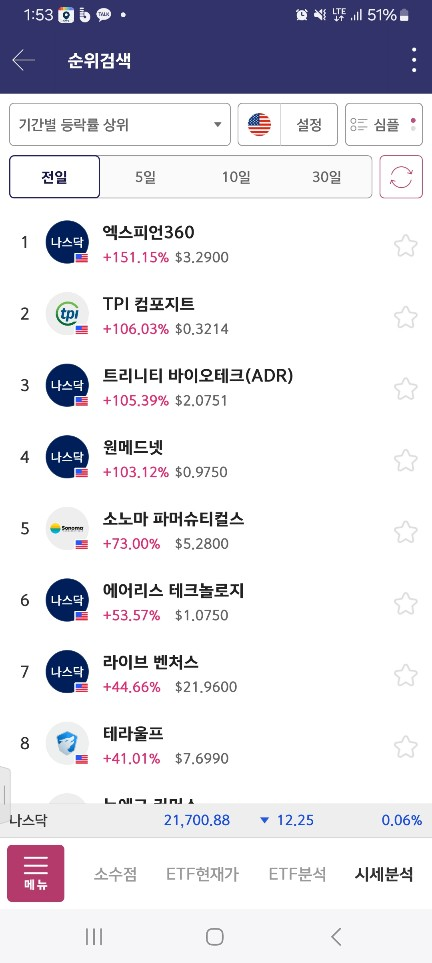Select the 5일 period tab

pos(146,177)
